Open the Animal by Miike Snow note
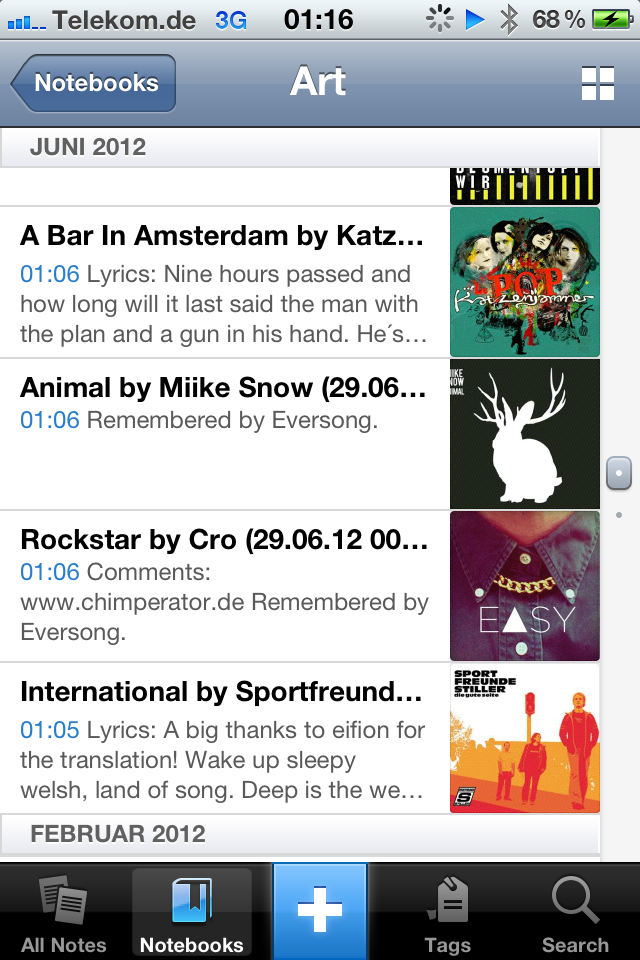 pos(225,434)
